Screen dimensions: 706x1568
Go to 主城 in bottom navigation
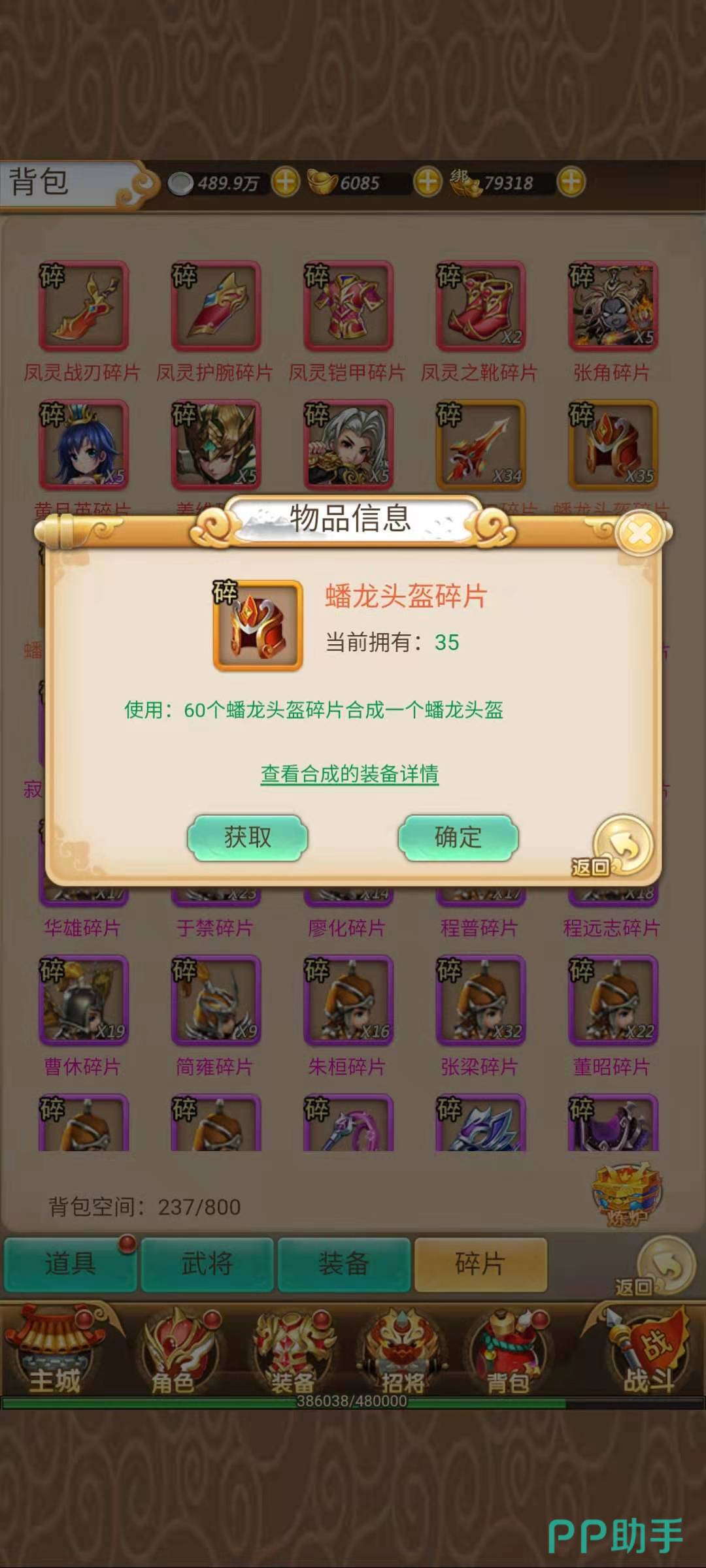point(54,1352)
